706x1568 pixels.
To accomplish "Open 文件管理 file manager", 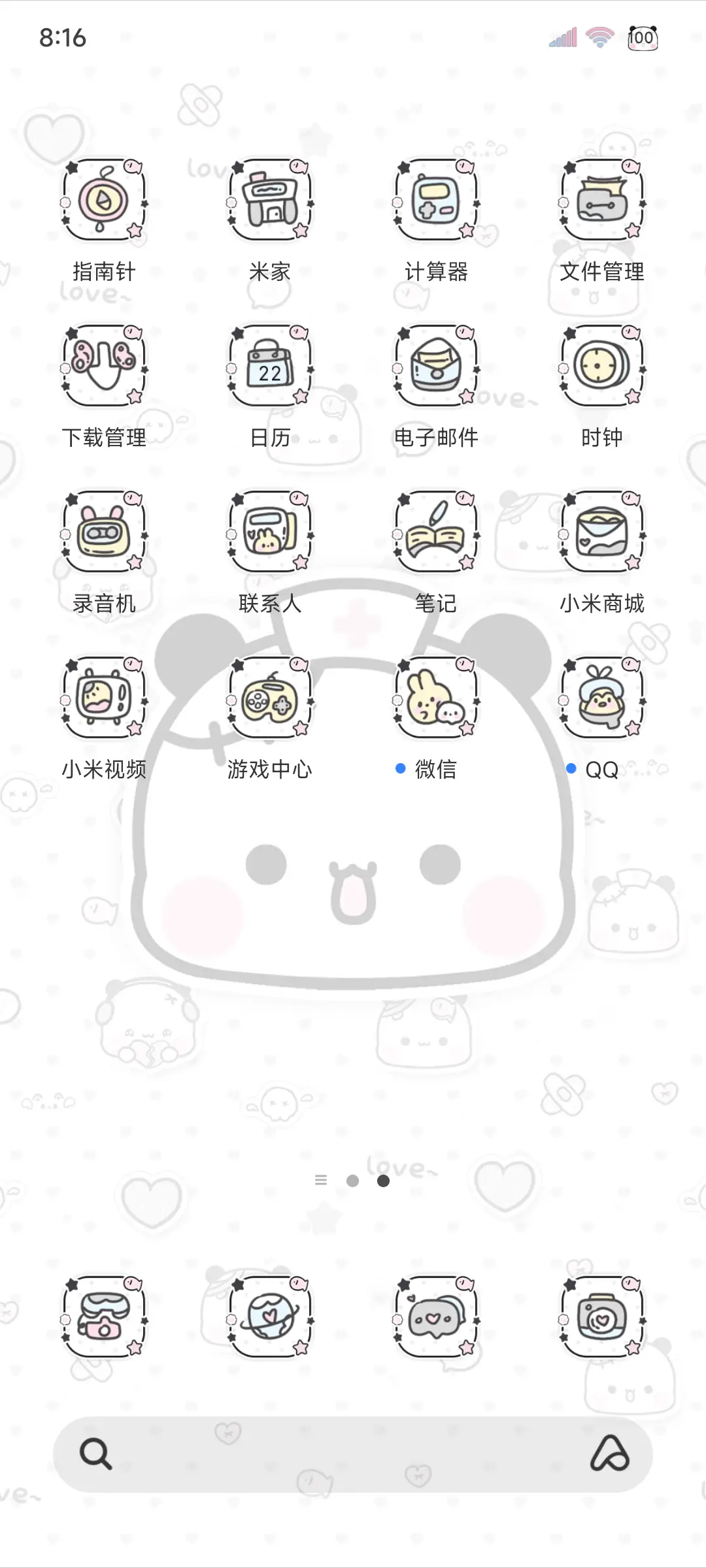I will [x=601, y=201].
